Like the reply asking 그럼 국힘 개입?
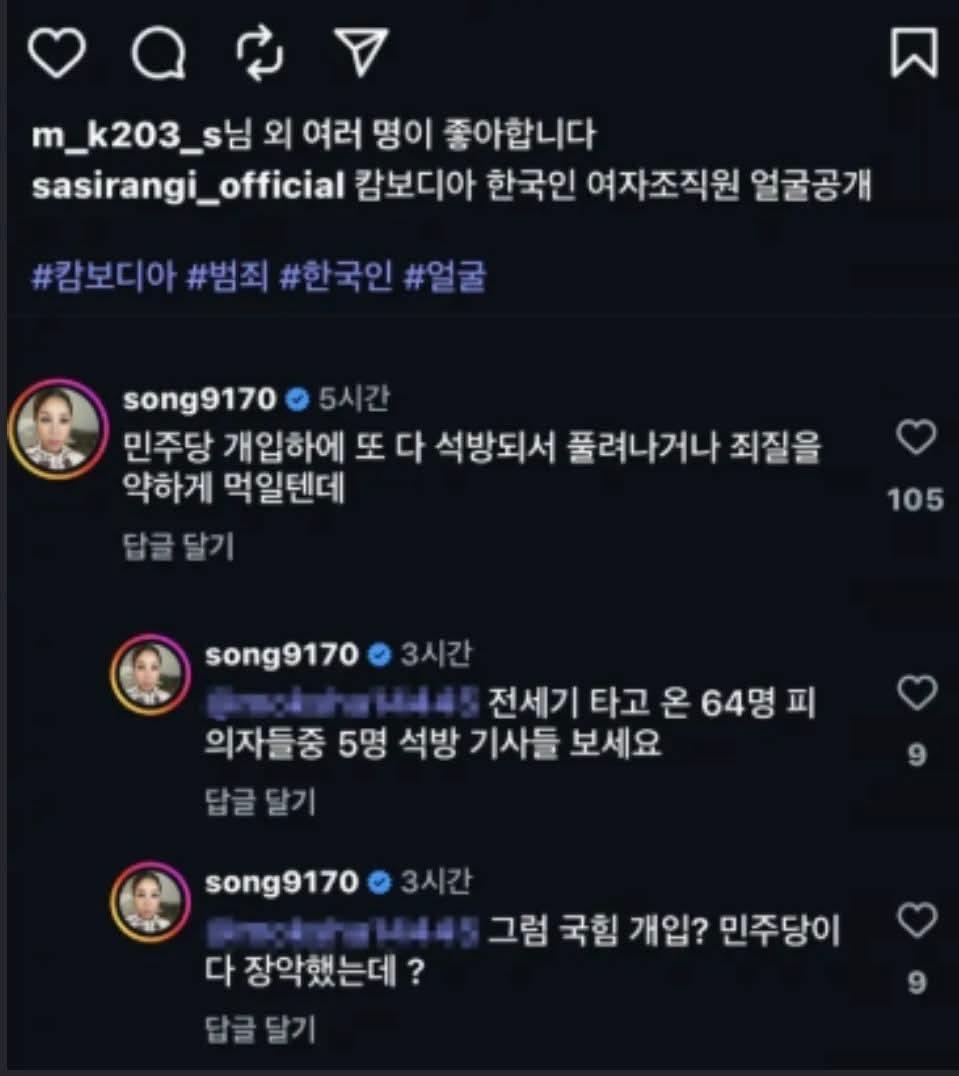Image resolution: width=959 pixels, height=1076 pixels. 917,921
